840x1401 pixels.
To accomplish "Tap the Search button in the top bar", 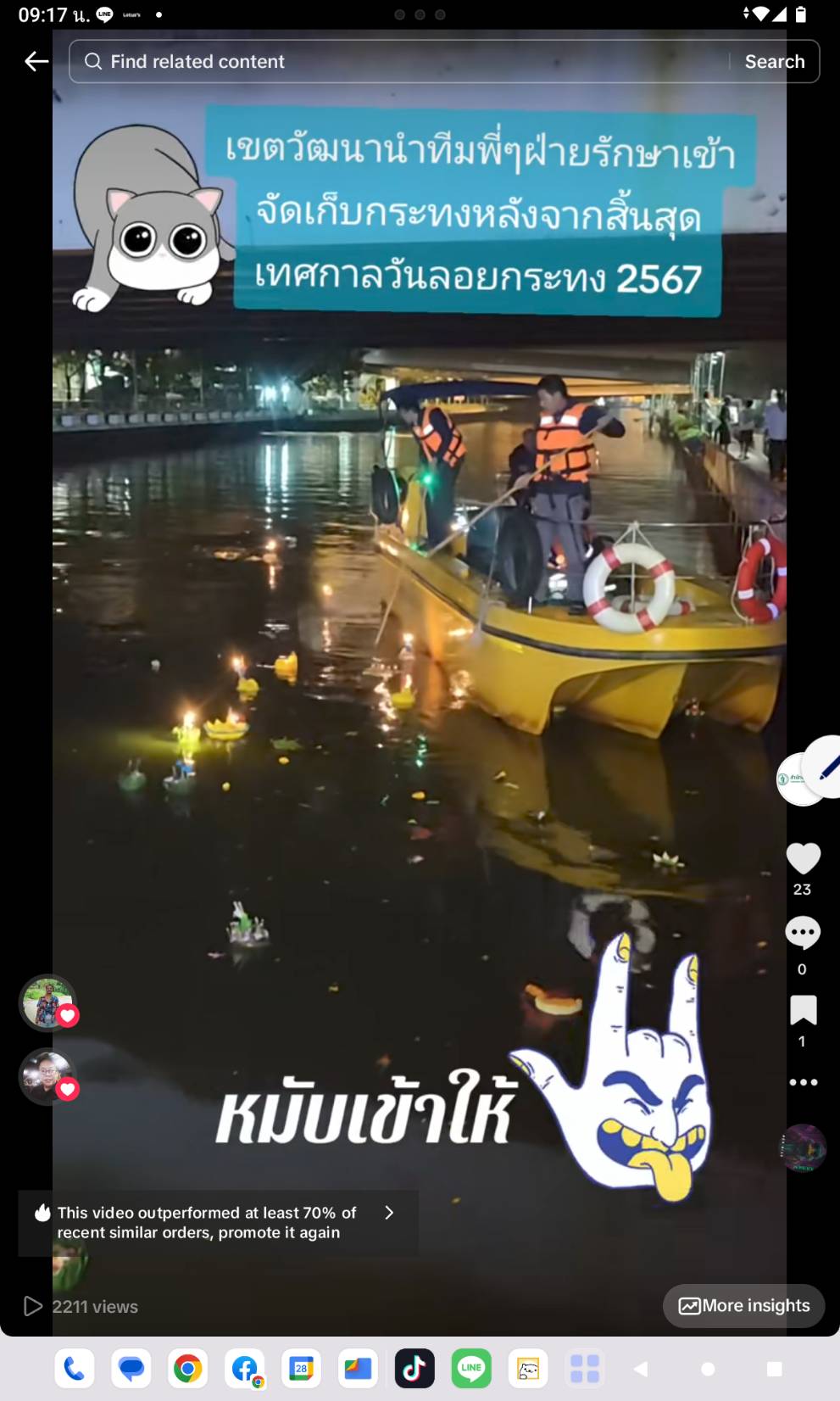I will pos(774,61).
